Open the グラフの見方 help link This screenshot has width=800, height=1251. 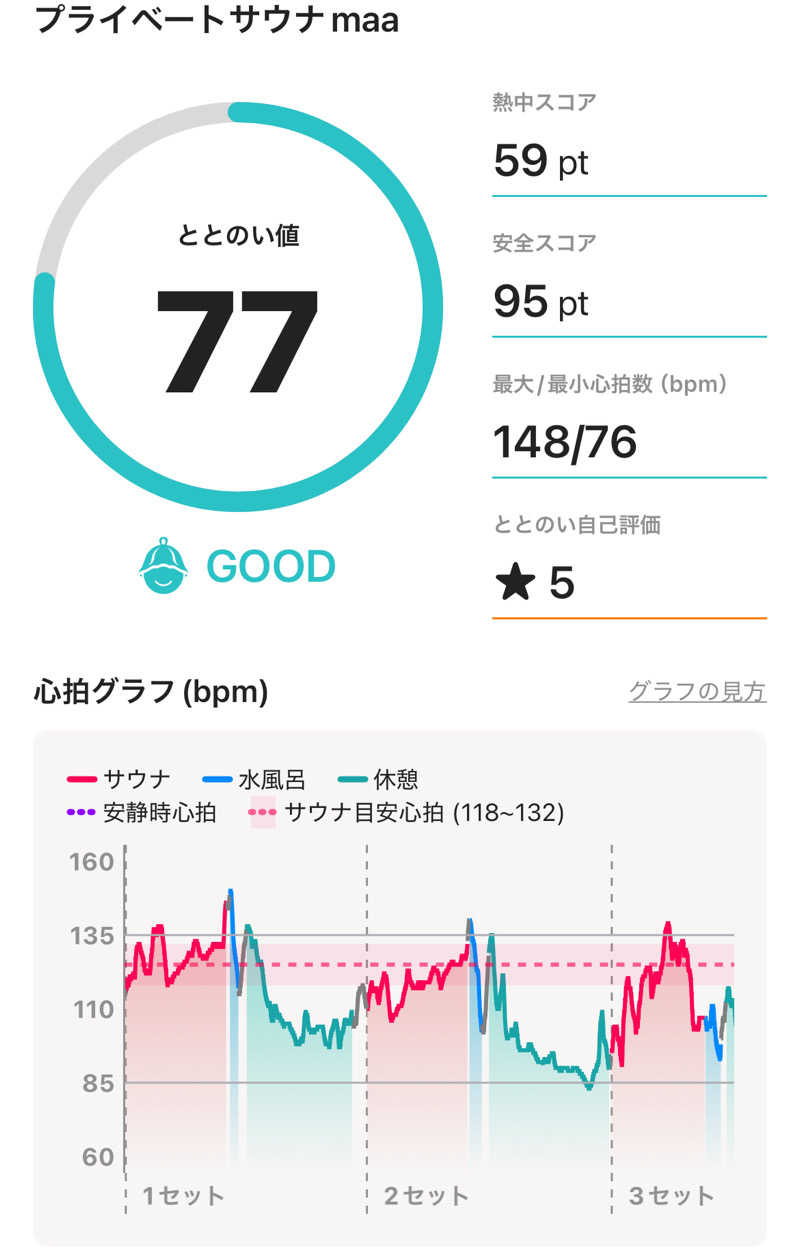tap(700, 687)
